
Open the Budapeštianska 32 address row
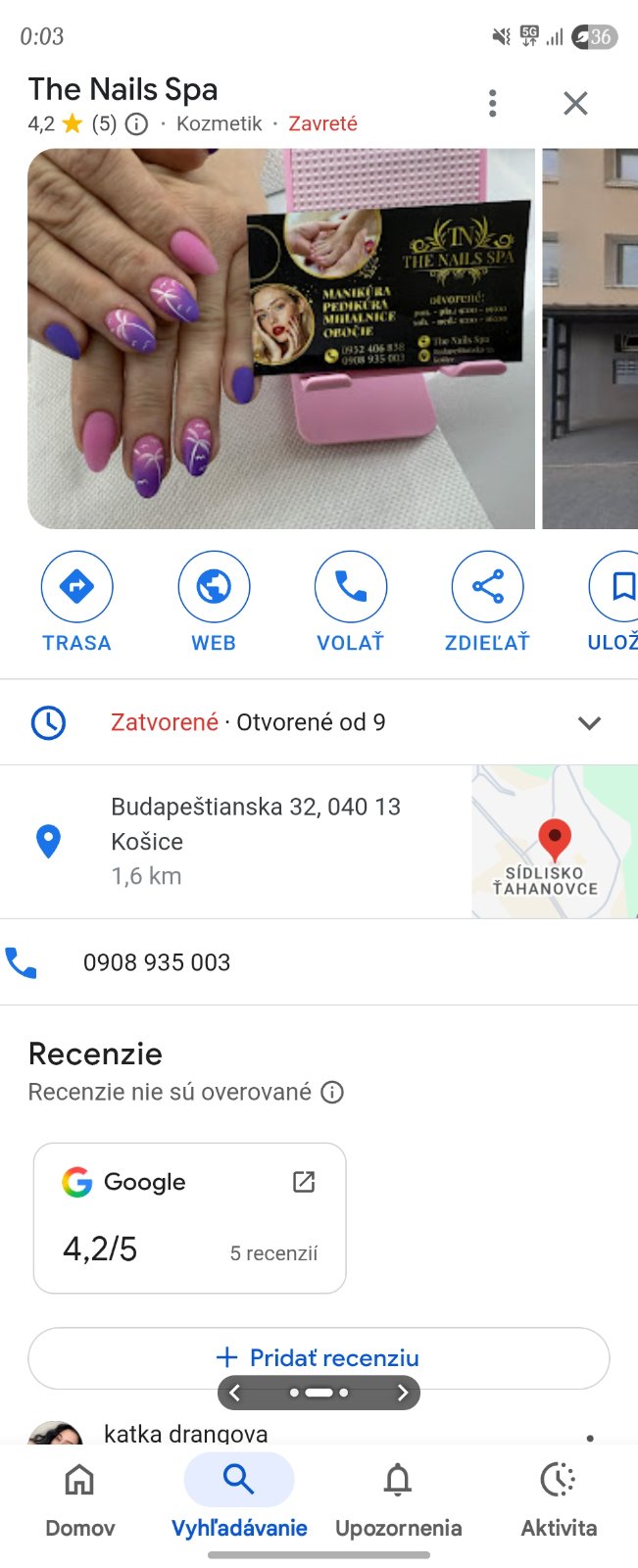[x=255, y=841]
